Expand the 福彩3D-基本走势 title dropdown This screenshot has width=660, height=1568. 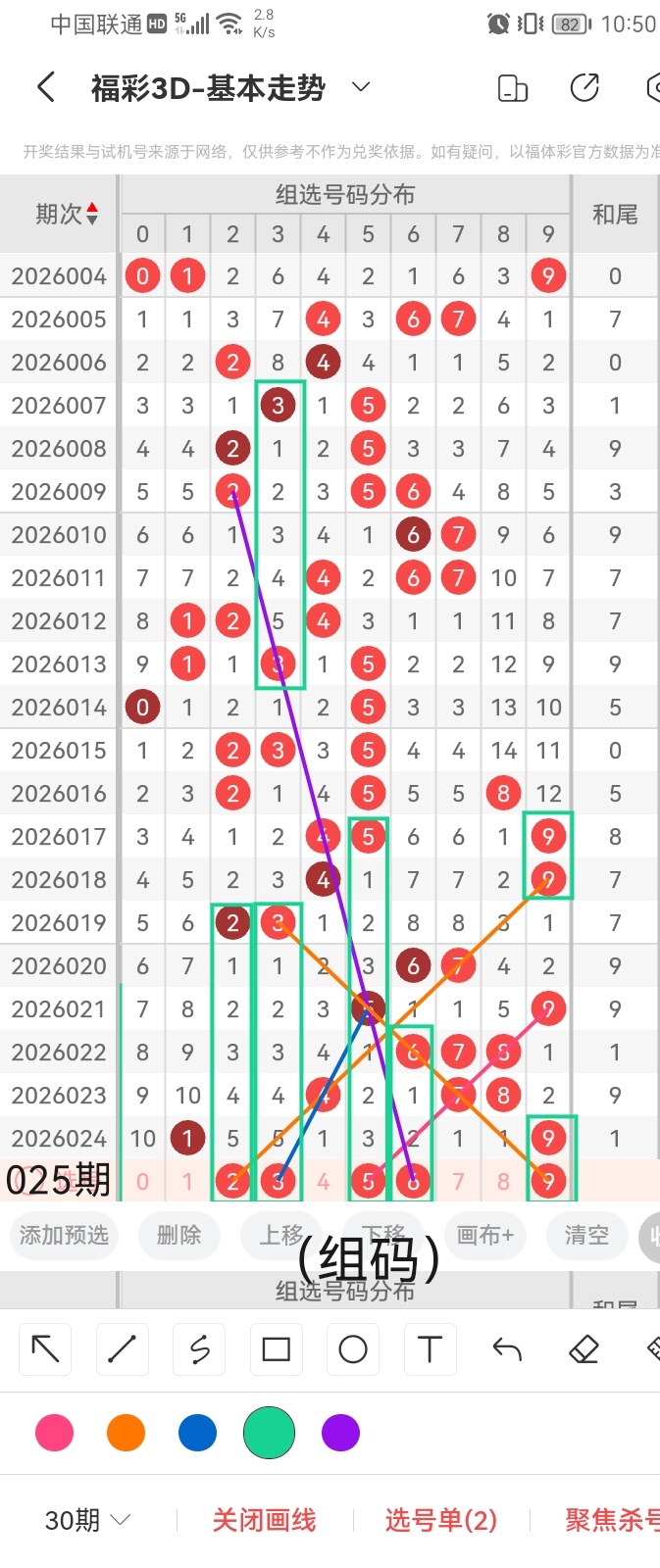[361, 87]
